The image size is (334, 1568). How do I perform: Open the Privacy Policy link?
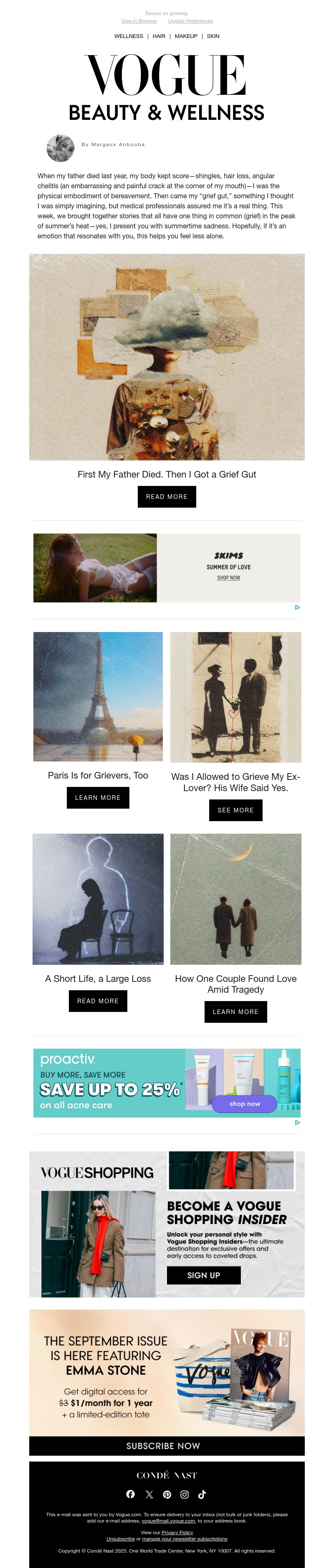click(x=177, y=1533)
